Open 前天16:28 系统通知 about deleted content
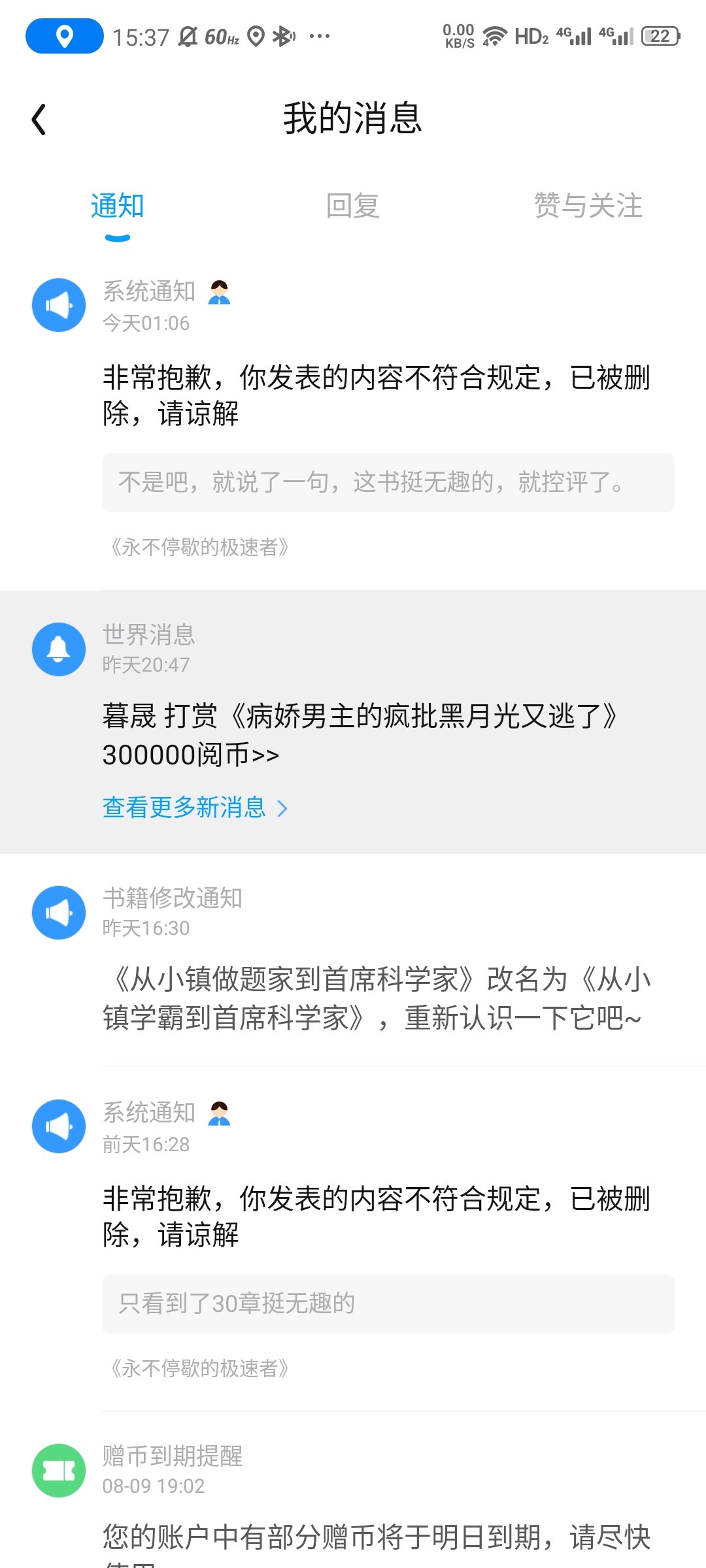The image size is (706, 1568). pyautogui.click(x=376, y=1216)
